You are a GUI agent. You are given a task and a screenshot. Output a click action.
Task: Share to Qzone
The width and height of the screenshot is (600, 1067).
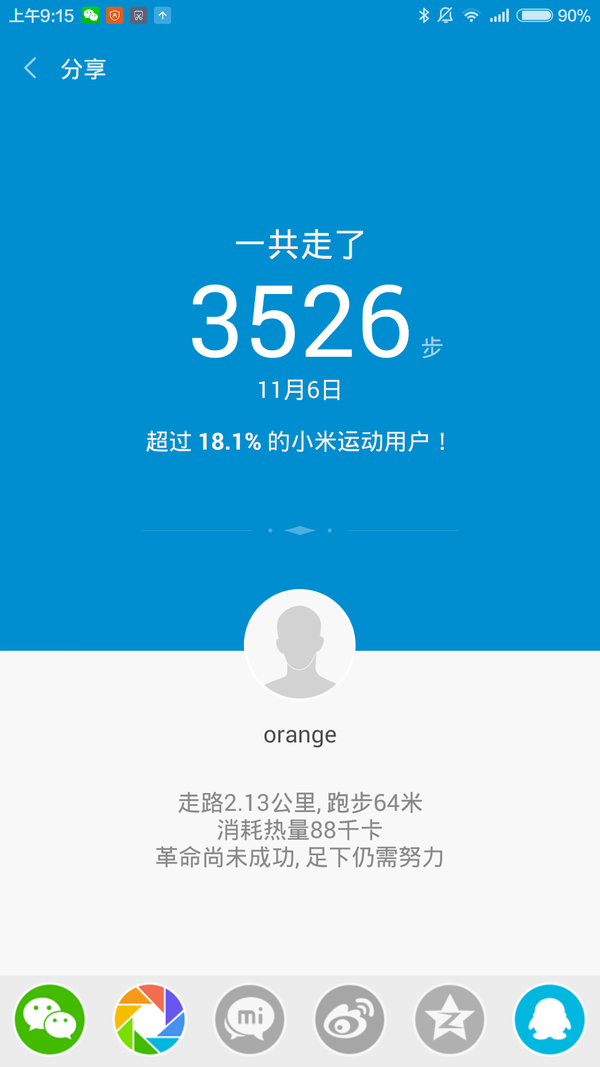(450, 1019)
